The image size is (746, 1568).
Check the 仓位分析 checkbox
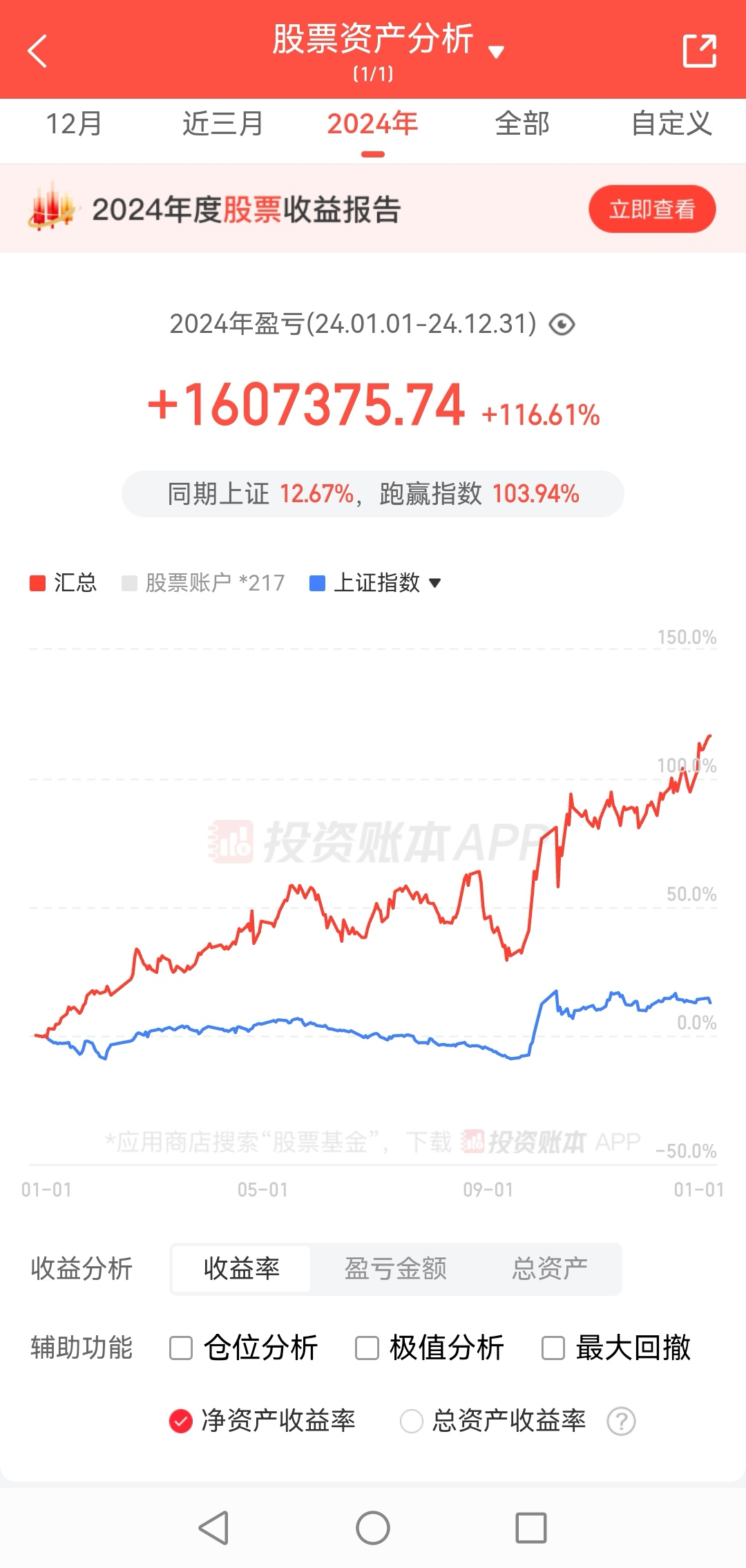181,1348
